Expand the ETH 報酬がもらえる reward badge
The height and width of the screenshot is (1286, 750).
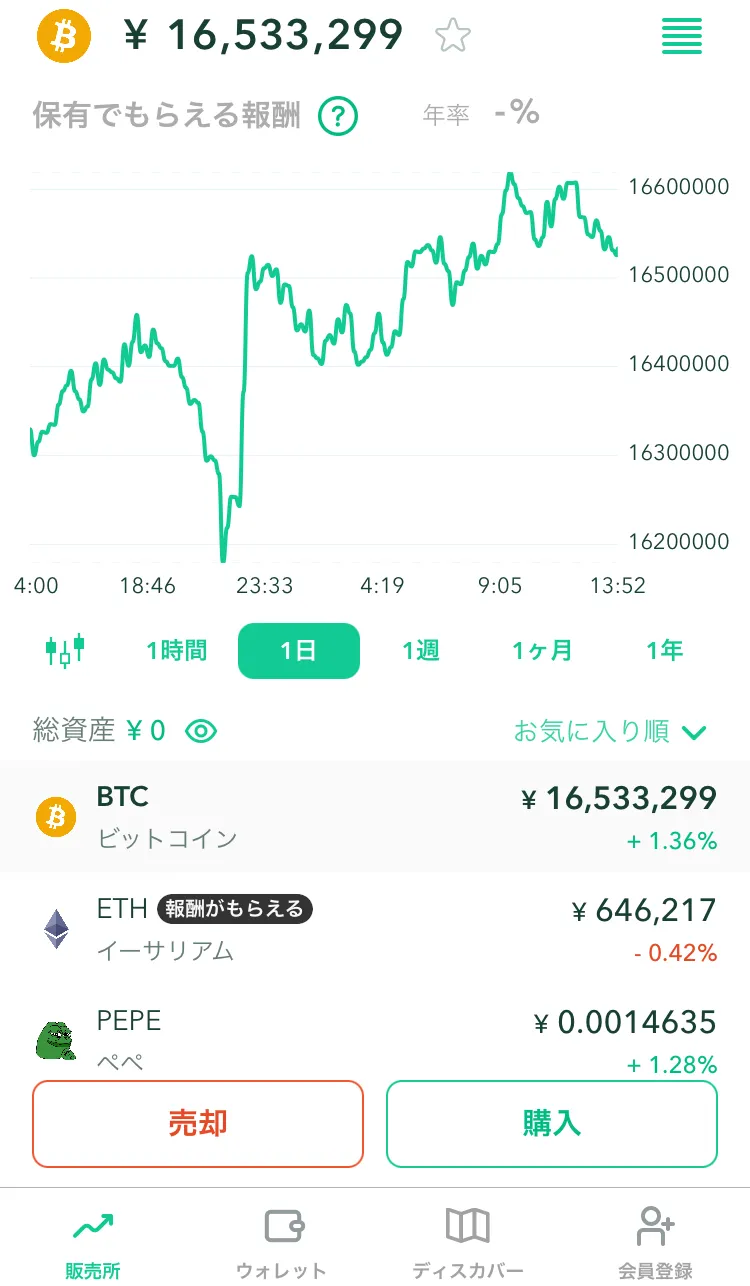(x=237, y=911)
